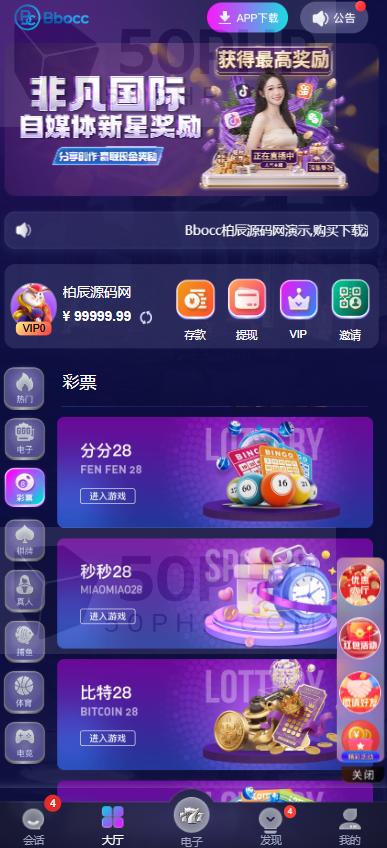Close the floating activity panel
387x848 pixels.
tap(363, 775)
